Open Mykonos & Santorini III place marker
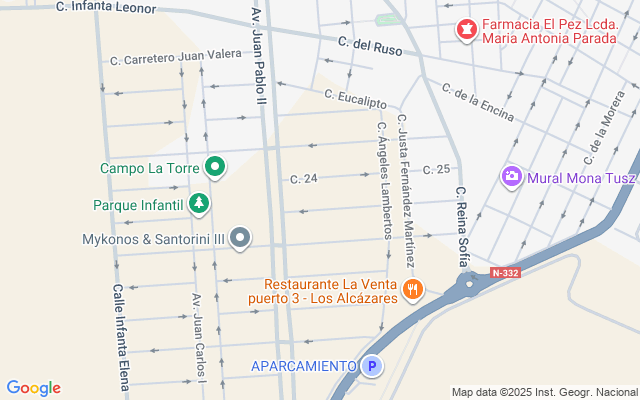Image resolution: width=640 pixels, height=400 pixels. (x=240, y=238)
